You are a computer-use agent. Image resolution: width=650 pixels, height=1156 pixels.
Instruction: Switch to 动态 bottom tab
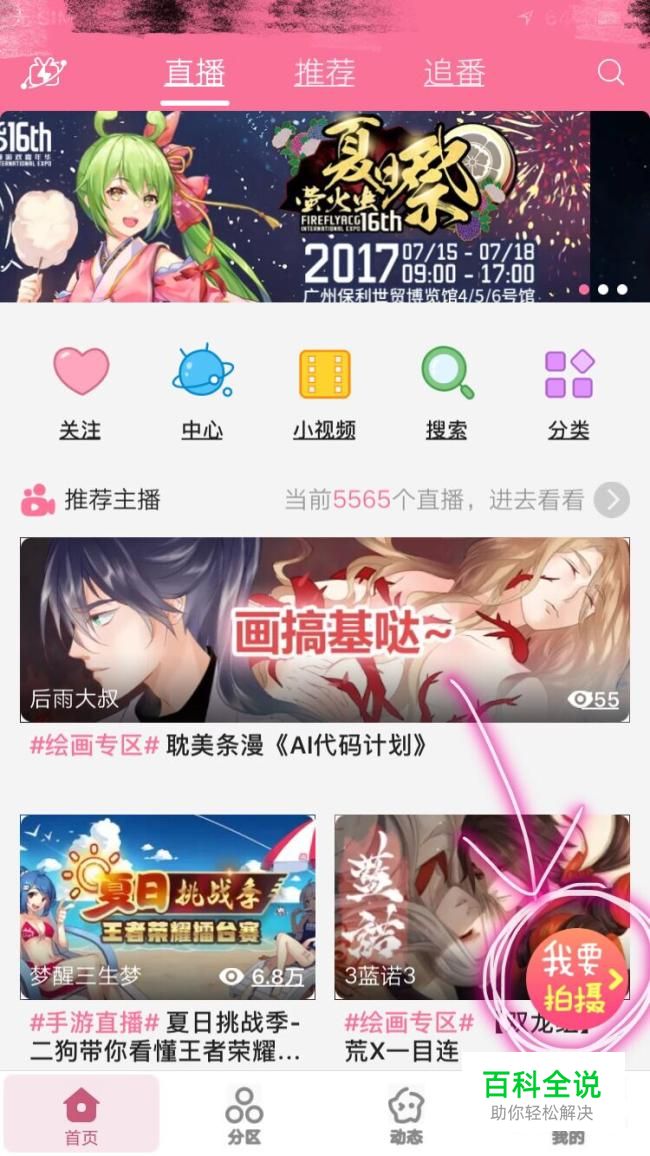coord(405,1115)
